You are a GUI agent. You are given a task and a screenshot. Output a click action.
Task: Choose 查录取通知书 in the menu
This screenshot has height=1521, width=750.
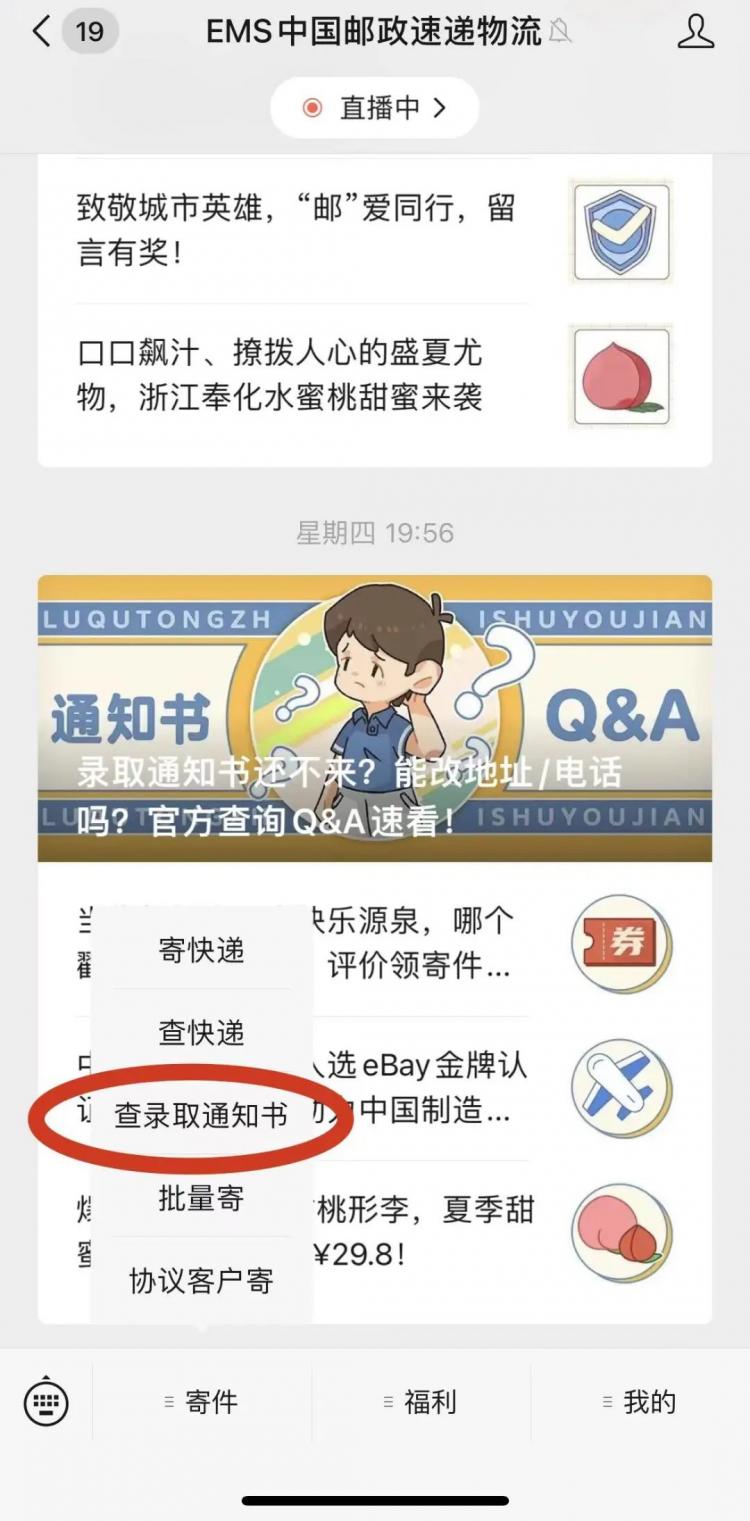201,1115
